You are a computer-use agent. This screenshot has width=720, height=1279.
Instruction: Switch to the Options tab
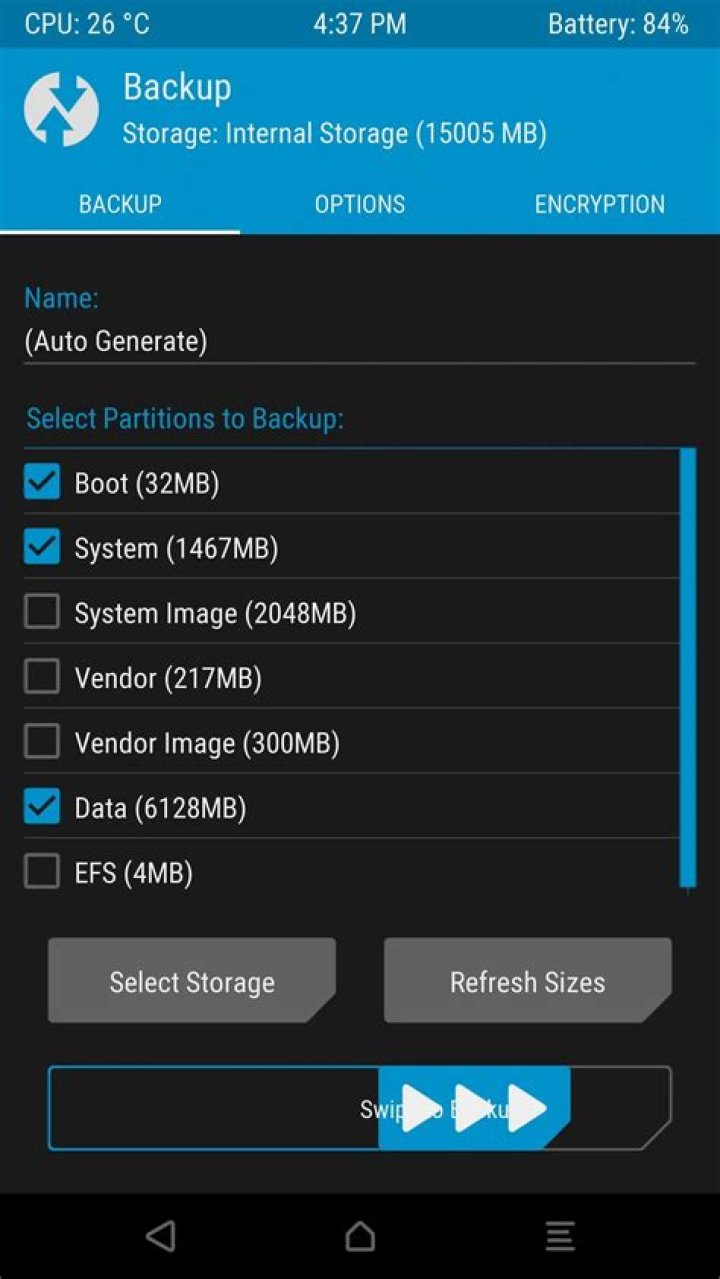tap(360, 204)
